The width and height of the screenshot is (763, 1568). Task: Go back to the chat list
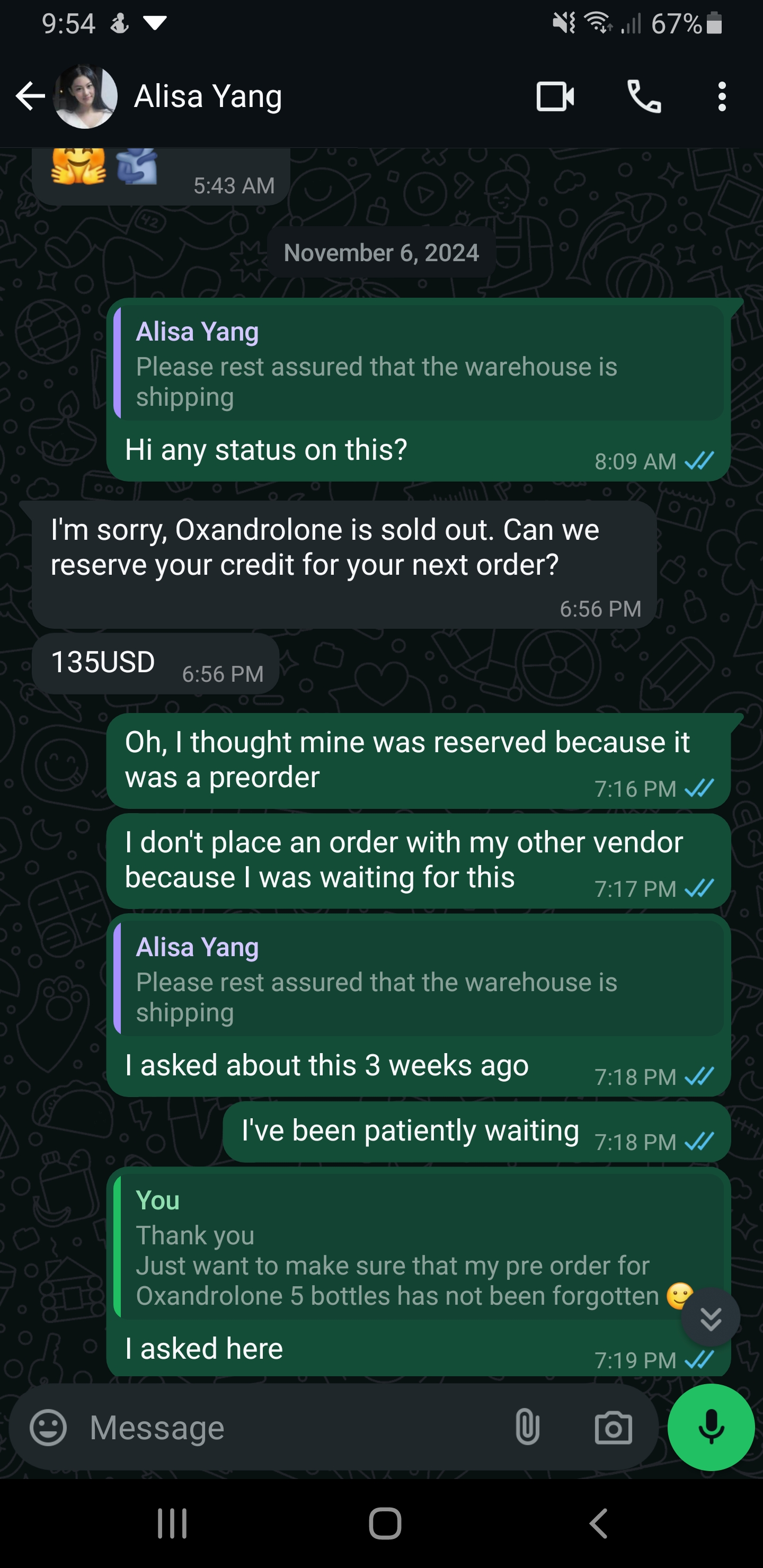click(x=30, y=96)
